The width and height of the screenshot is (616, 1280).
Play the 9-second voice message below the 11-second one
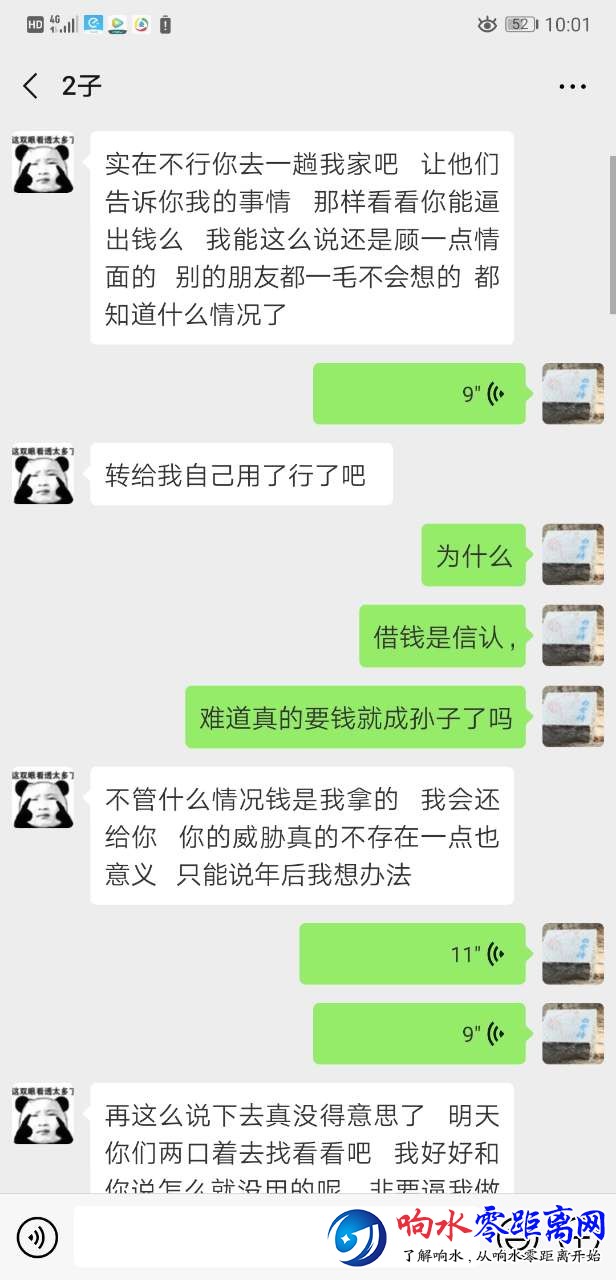coord(419,1033)
